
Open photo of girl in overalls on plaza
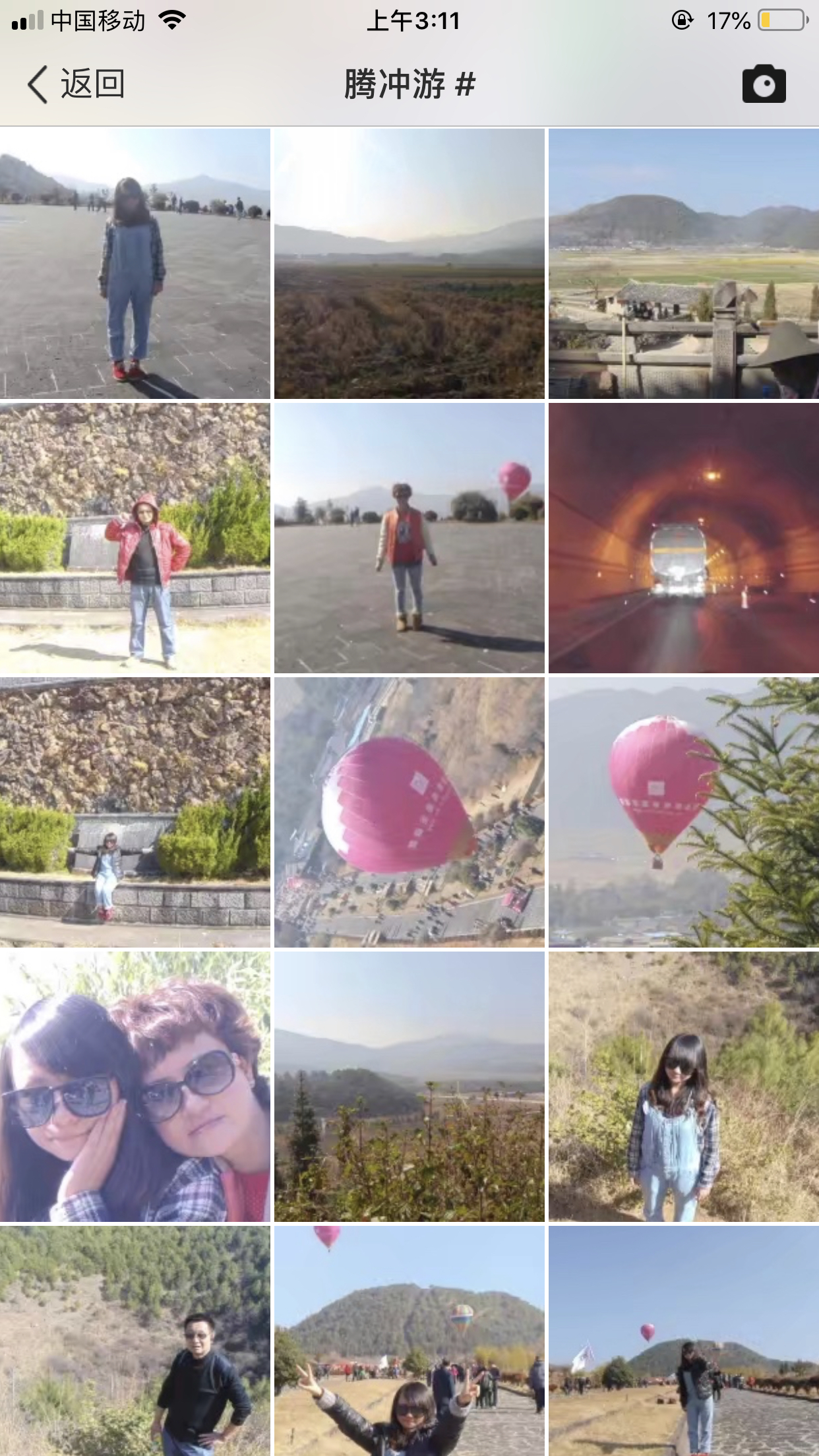(x=135, y=264)
